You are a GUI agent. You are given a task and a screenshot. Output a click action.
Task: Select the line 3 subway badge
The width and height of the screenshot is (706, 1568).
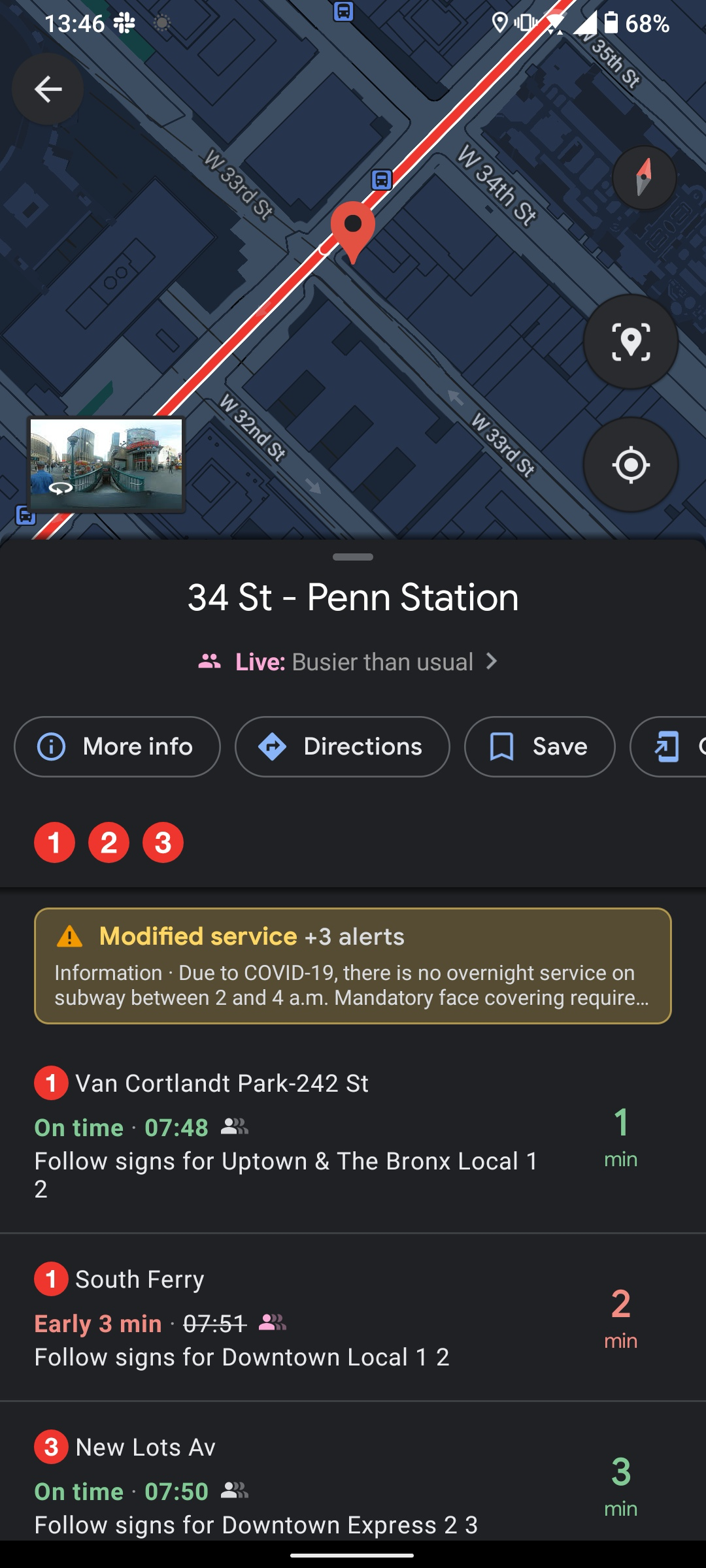tap(161, 842)
